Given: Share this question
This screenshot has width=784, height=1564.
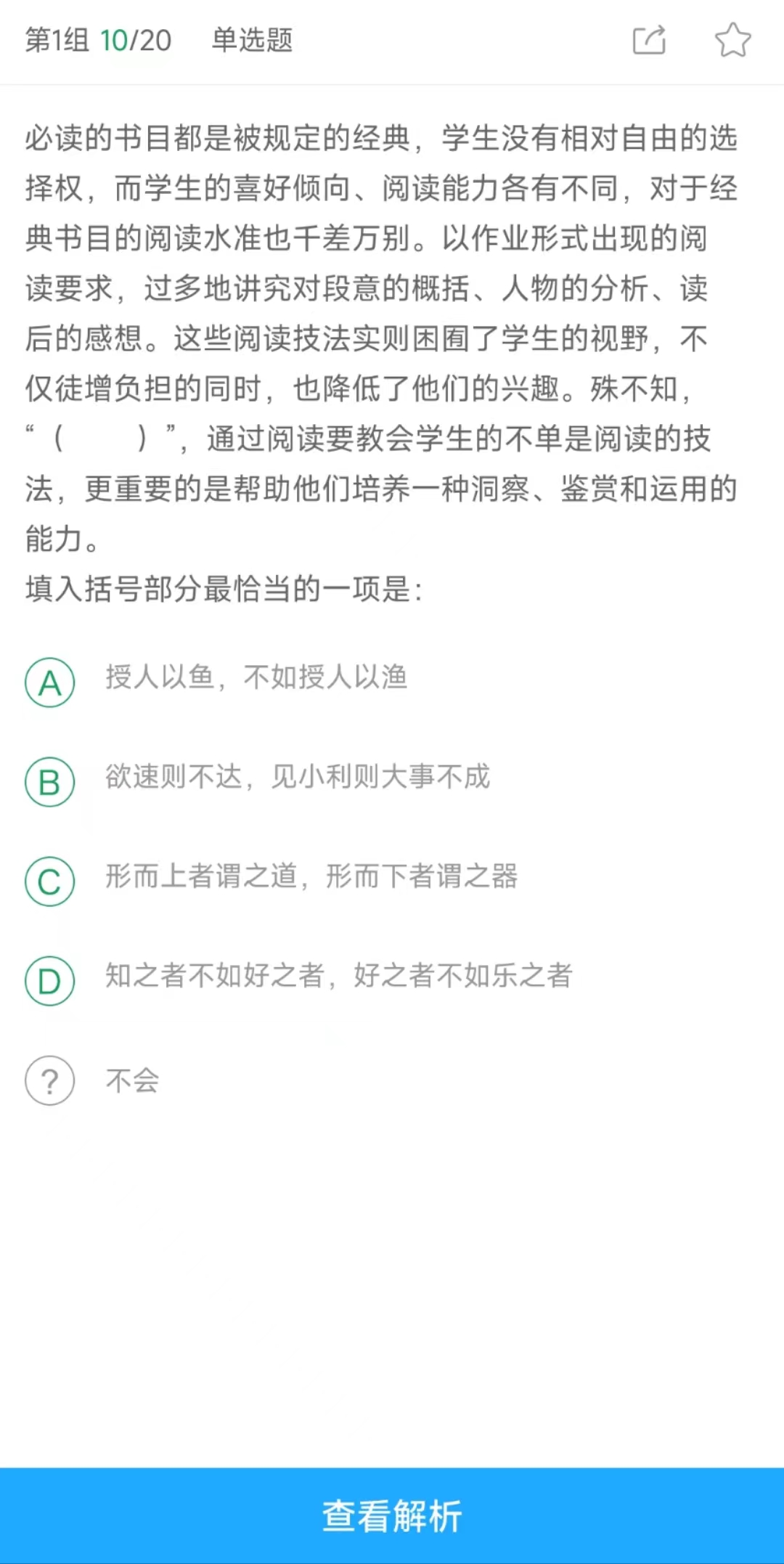Looking at the screenshot, I should pos(649,40).
